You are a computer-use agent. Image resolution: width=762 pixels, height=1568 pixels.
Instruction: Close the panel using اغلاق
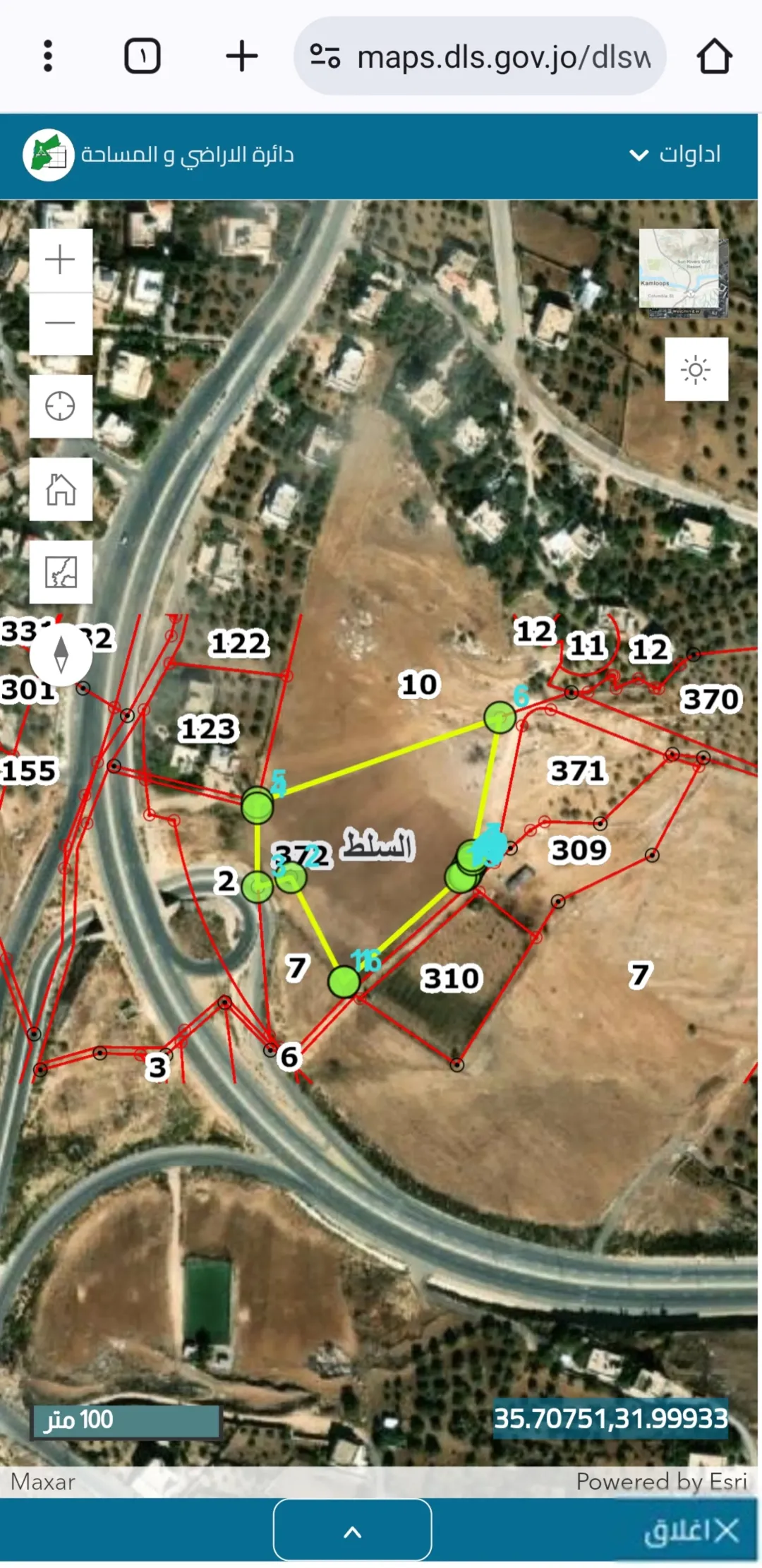pos(691,1531)
